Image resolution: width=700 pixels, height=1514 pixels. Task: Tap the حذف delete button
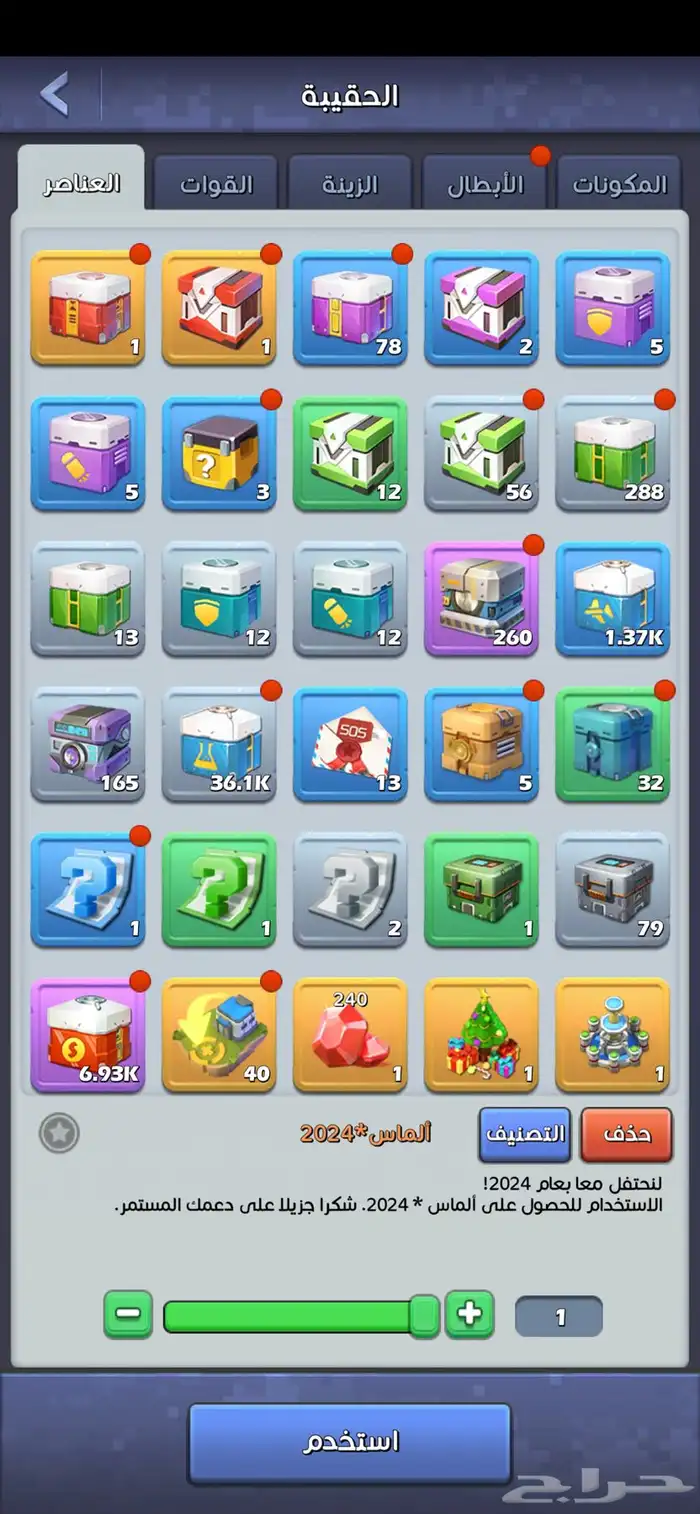click(x=627, y=1134)
